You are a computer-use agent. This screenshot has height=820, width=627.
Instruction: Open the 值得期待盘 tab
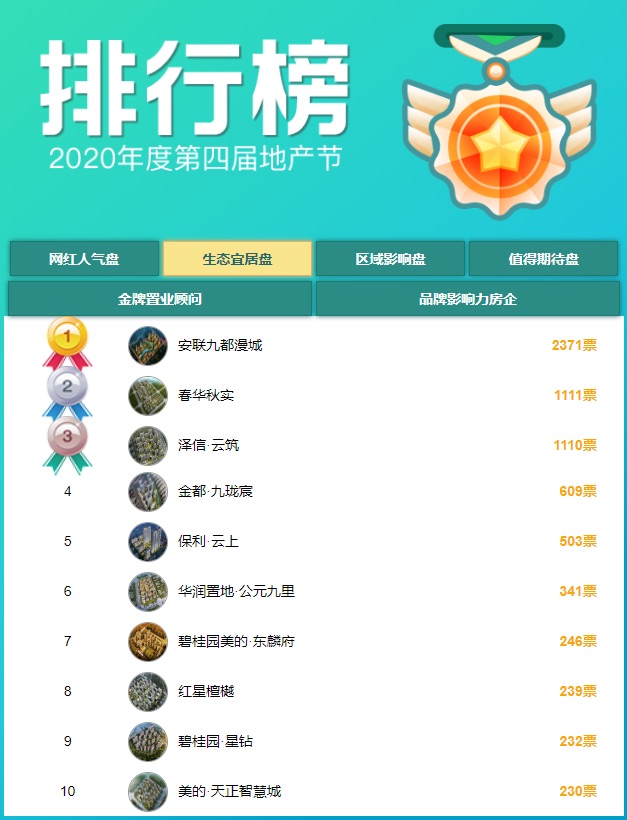pos(543,259)
